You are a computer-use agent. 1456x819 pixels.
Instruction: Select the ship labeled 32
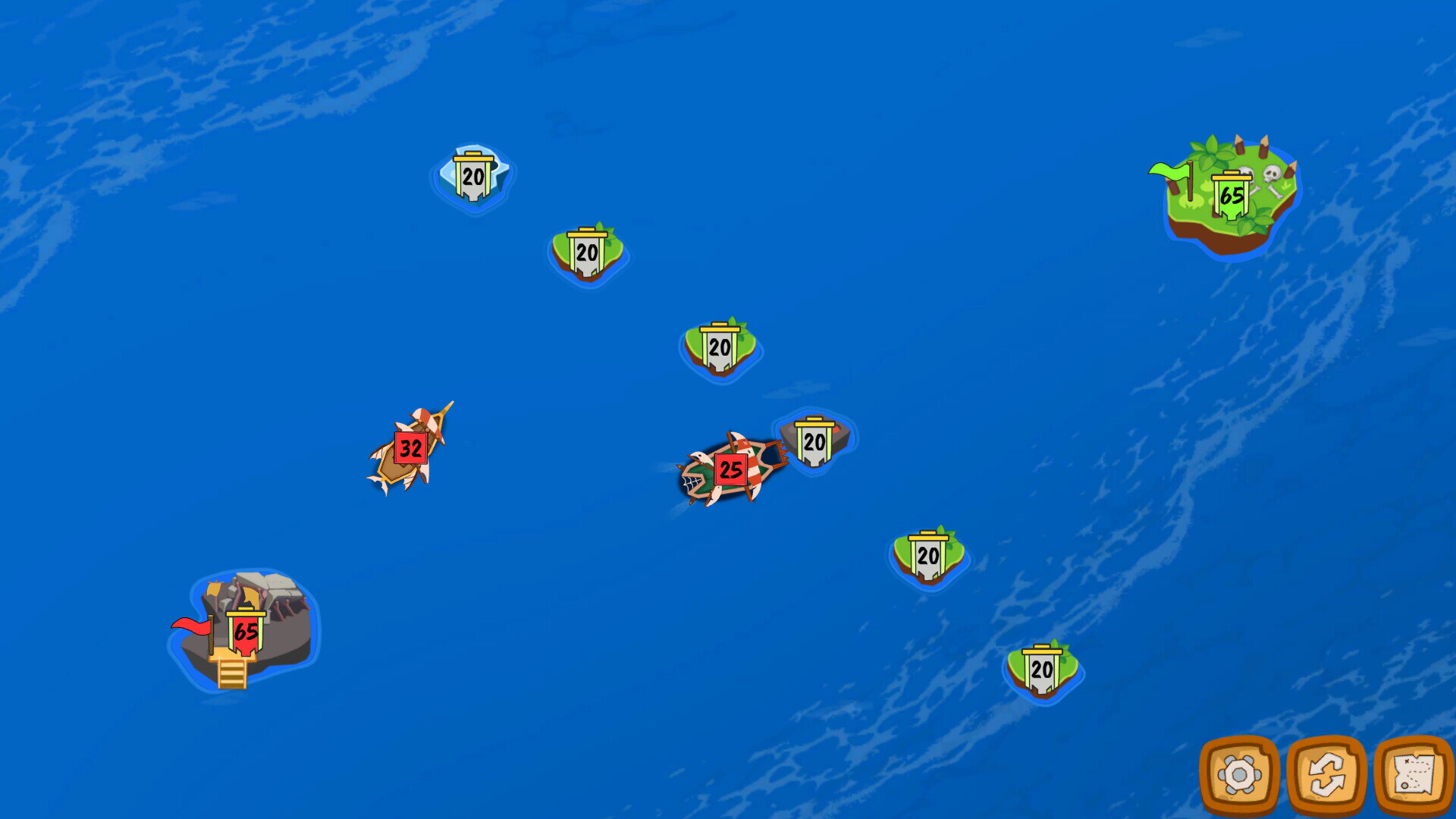coord(410,448)
